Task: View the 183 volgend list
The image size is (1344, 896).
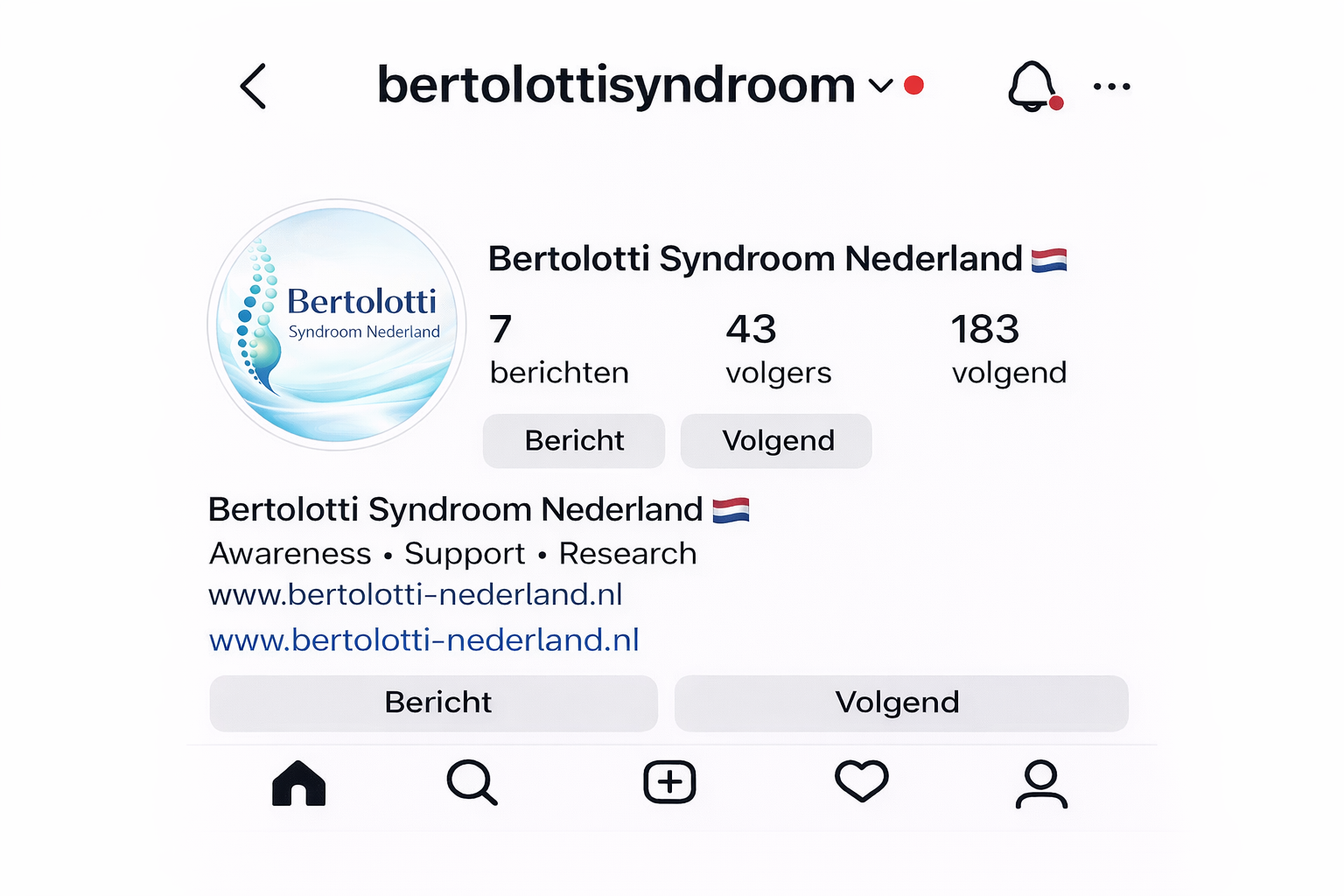Action: [1008, 349]
